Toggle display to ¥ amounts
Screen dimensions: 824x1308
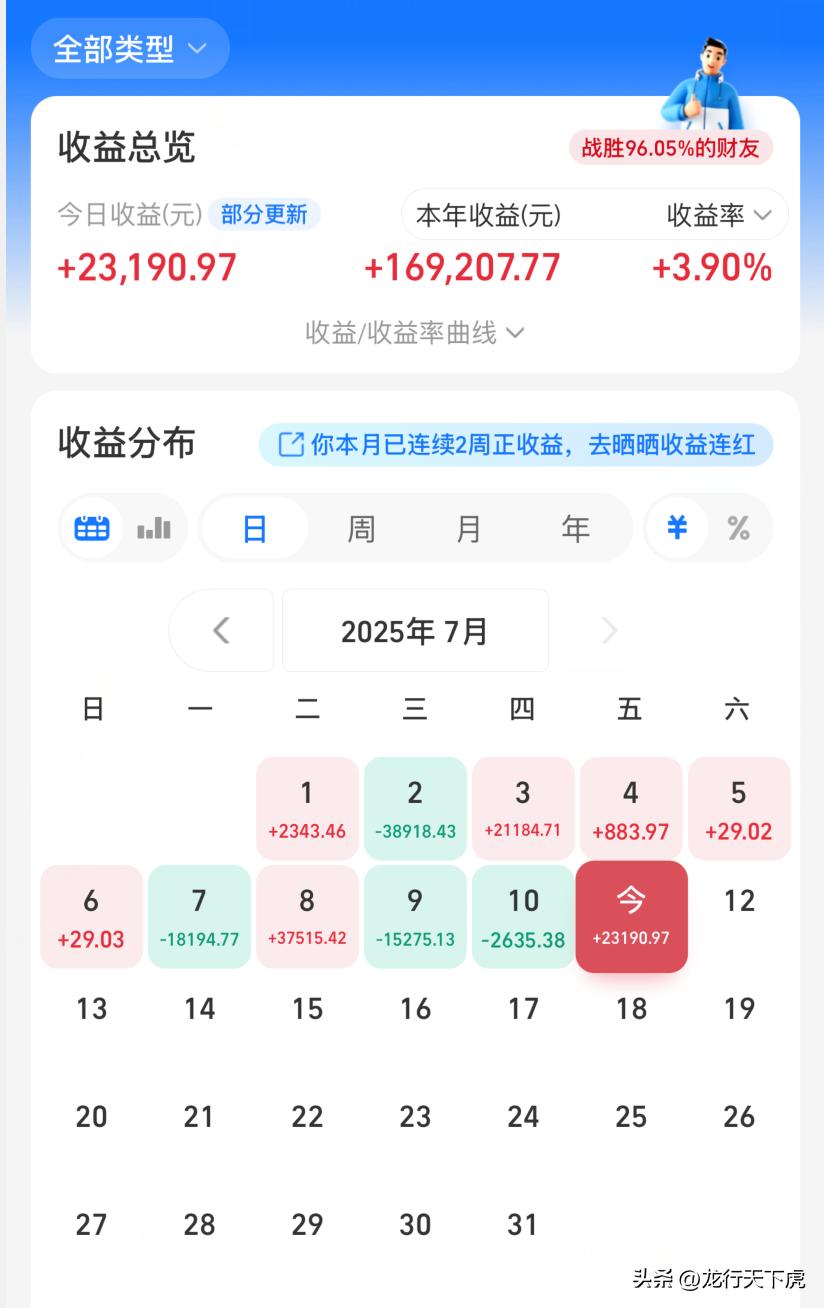click(677, 528)
